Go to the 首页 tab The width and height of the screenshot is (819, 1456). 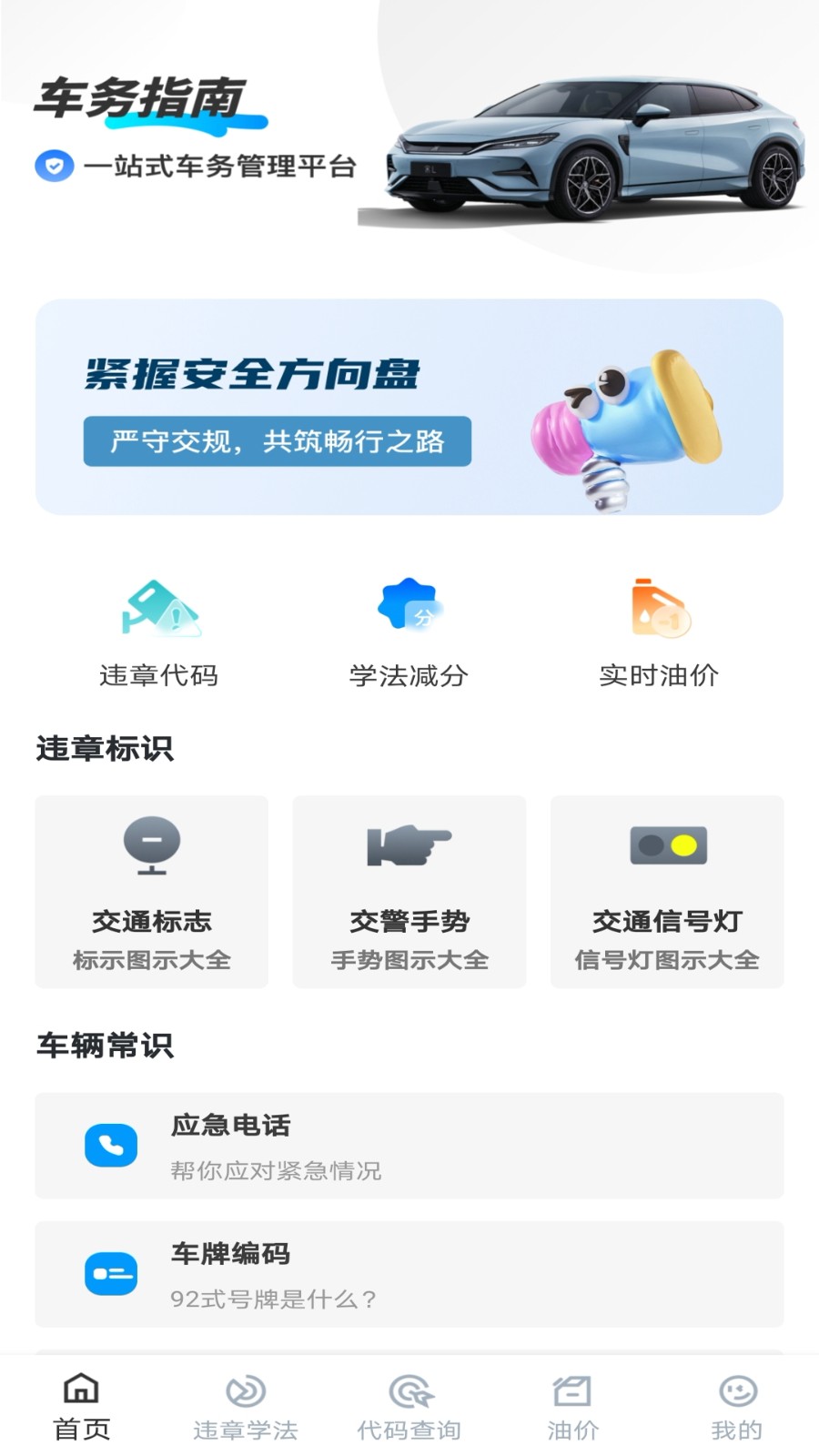(x=82, y=1407)
